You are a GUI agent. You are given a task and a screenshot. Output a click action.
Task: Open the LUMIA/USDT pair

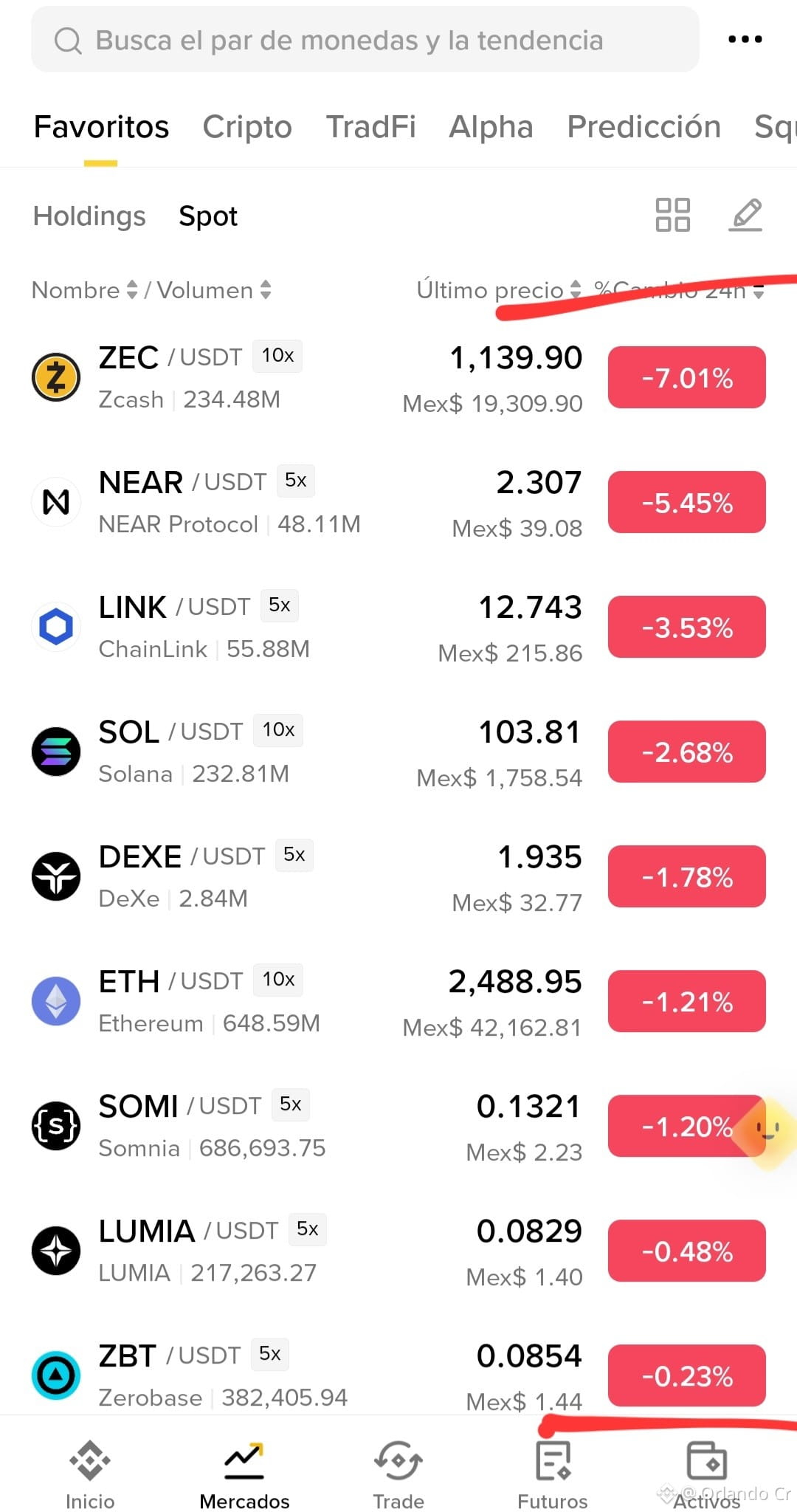pos(398,1251)
